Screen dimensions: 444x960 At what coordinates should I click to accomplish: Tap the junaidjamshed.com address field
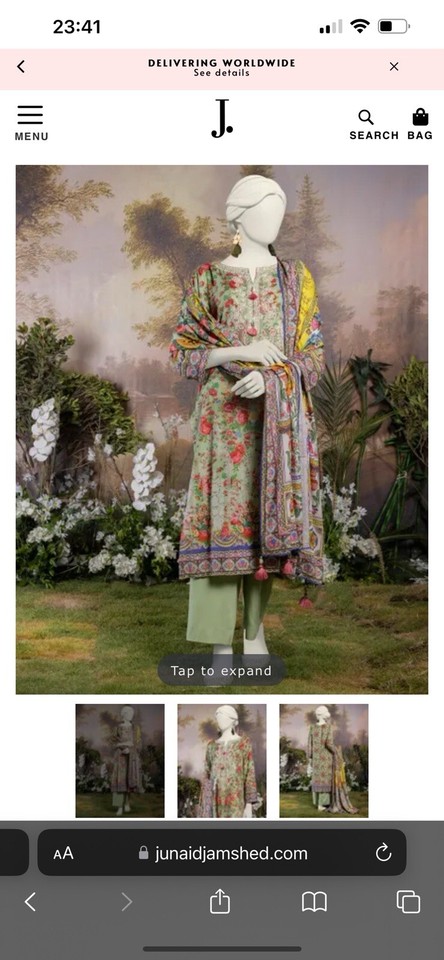(222, 852)
